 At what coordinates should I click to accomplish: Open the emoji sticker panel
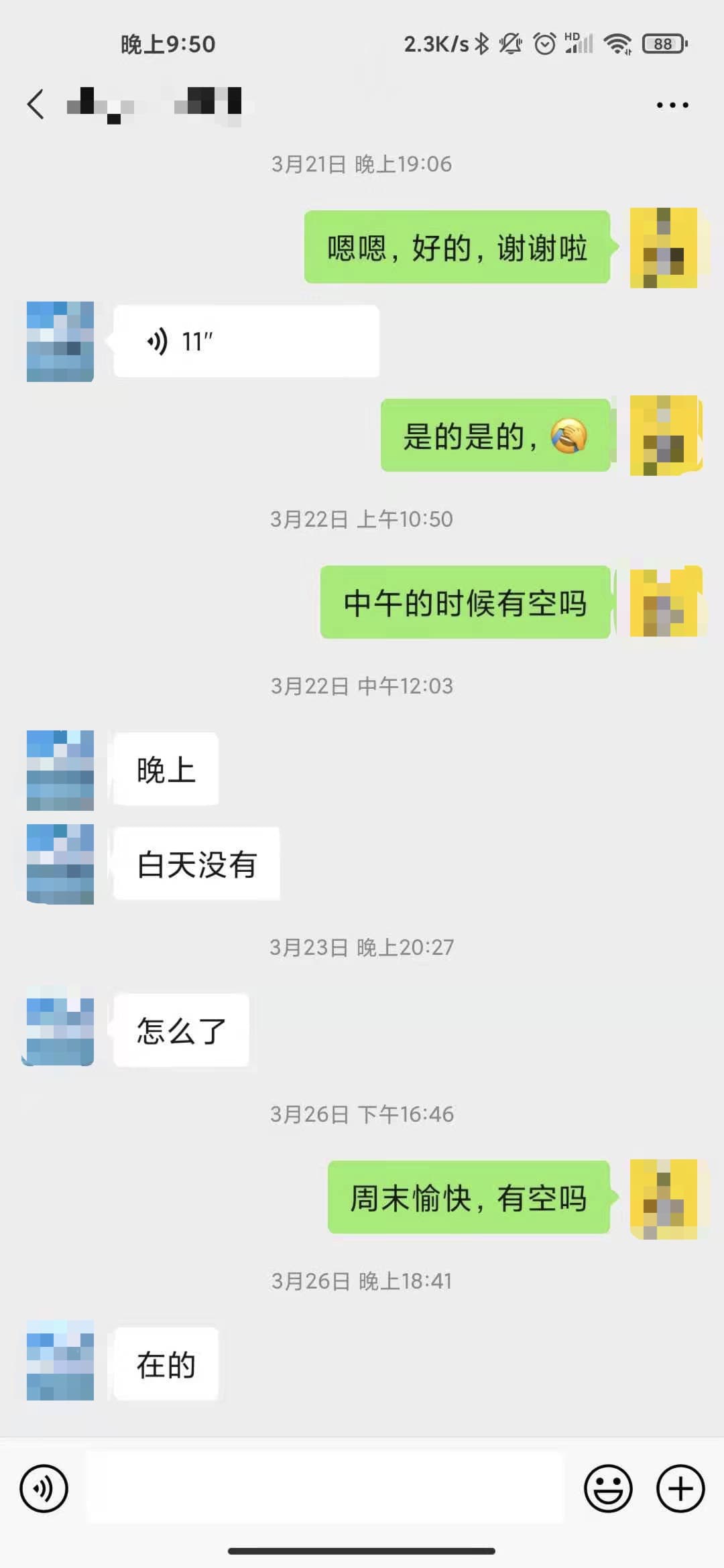tap(608, 1489)
